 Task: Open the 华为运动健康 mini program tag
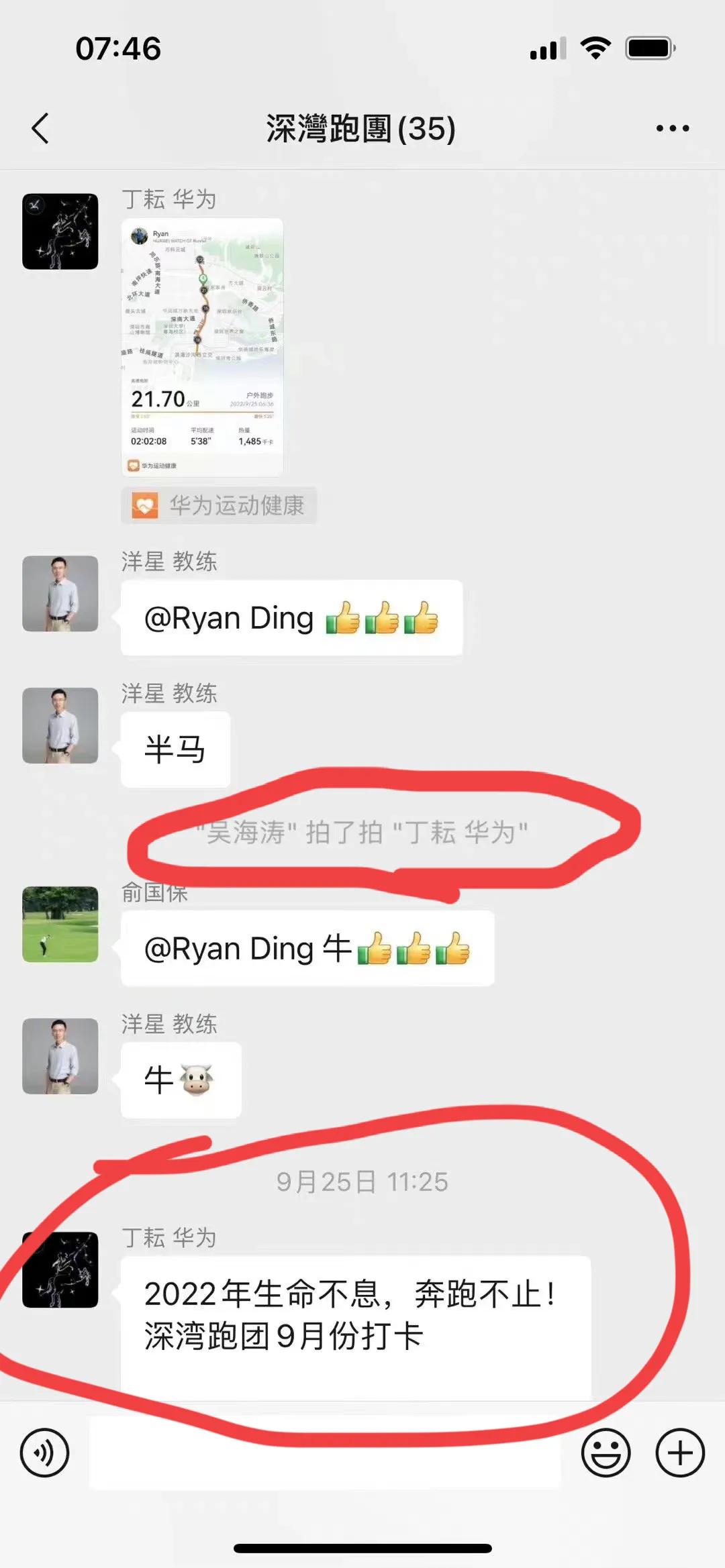219,505
